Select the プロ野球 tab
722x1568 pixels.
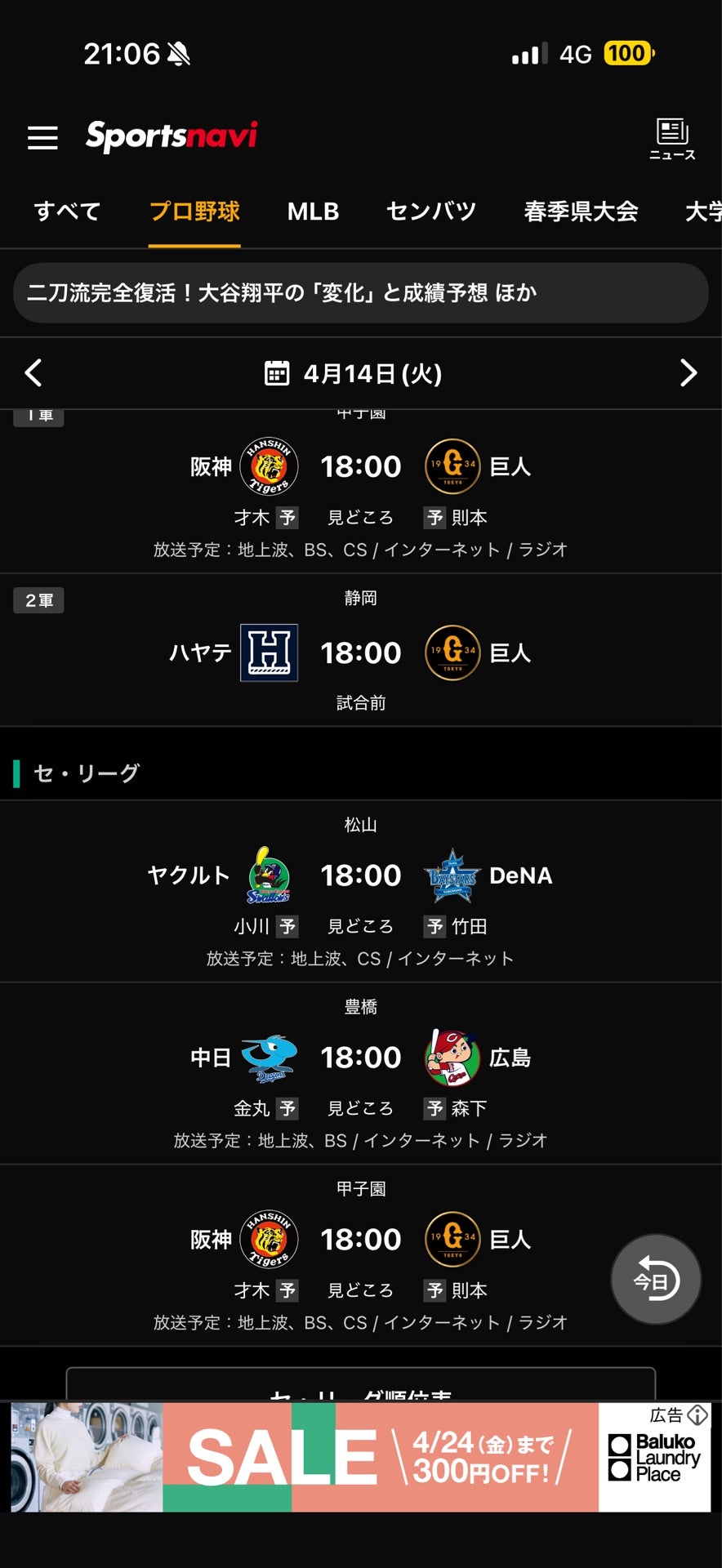pos(194,212)
